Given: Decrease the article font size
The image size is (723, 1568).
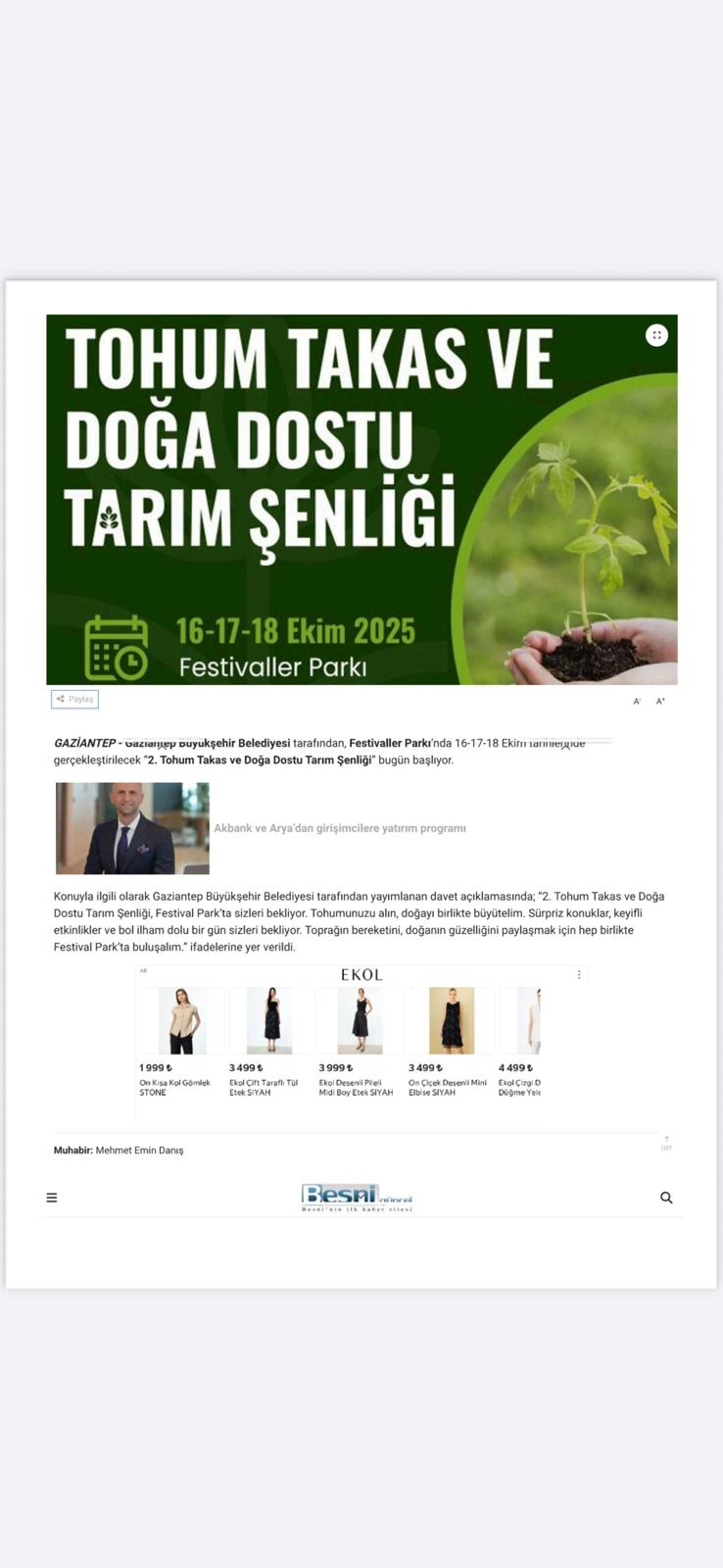Looking at the screenshot, I should (637, 702).
